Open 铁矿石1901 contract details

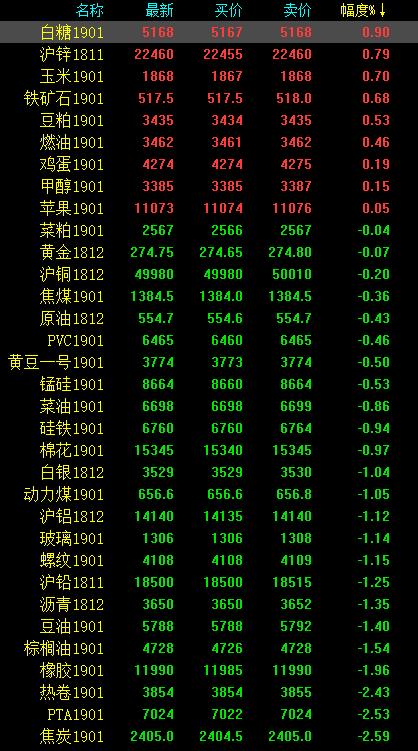[x=209, y=98]
